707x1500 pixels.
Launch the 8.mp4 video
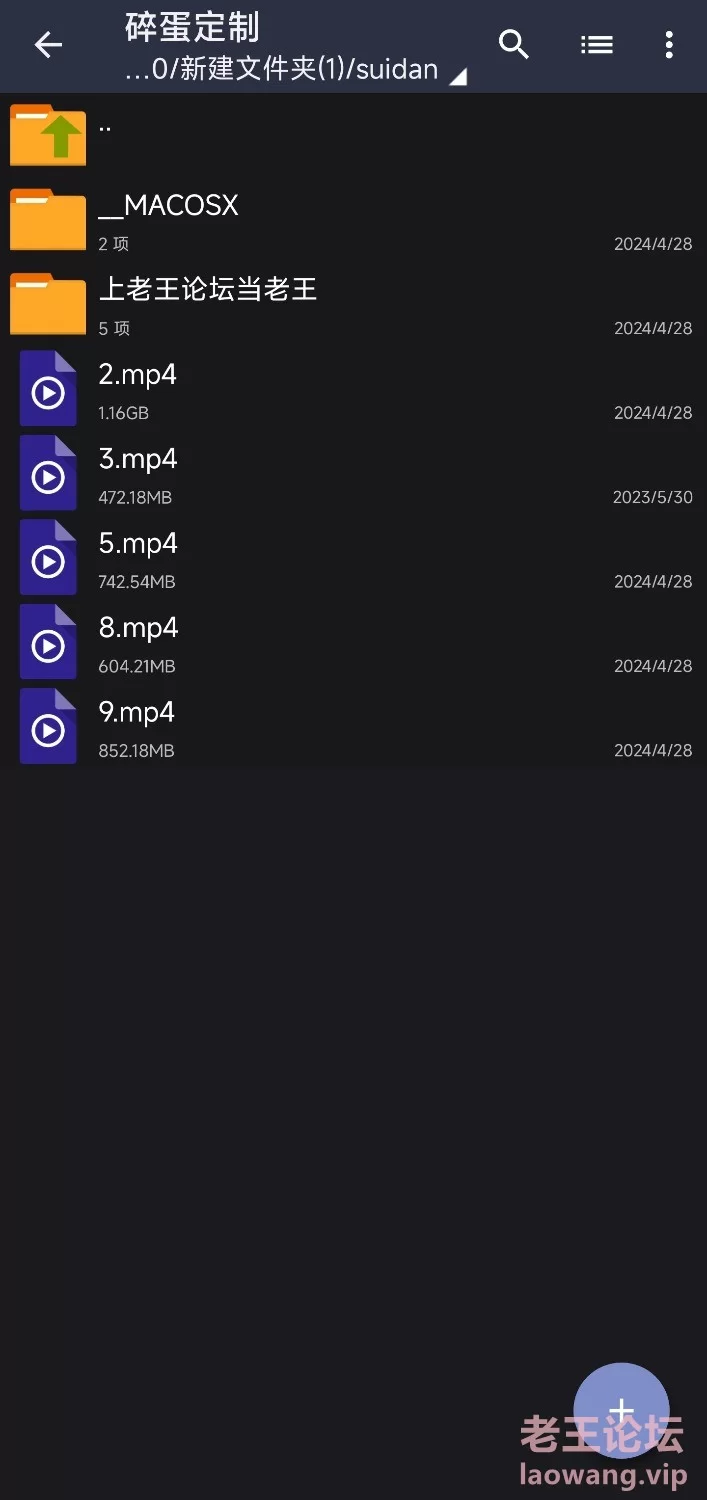353,642
